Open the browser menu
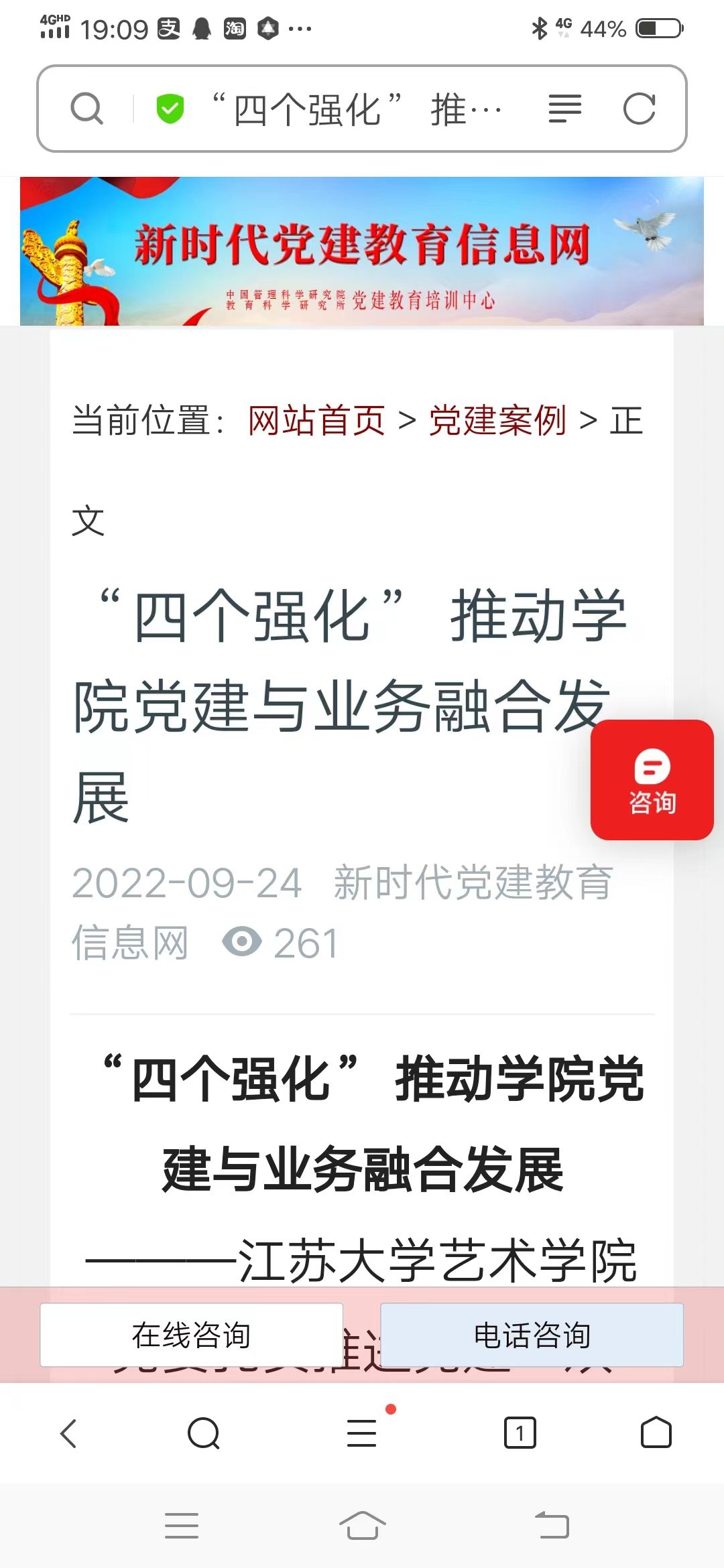Viewport: 724px width, 1568px height. (362, 1433)
